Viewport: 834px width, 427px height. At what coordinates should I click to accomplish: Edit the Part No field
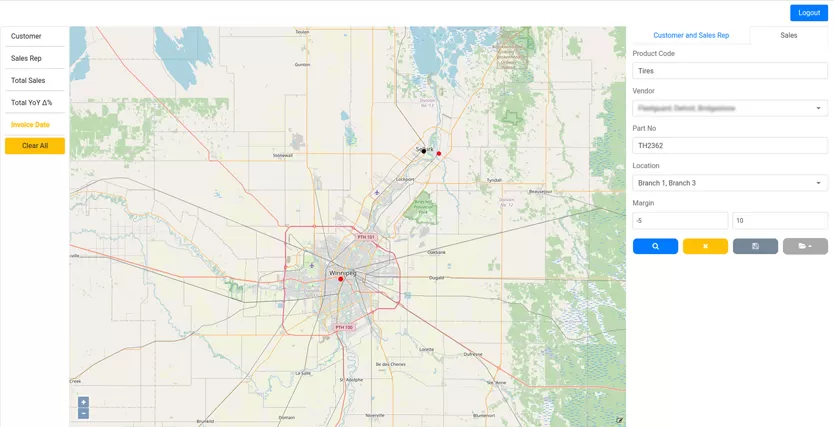coord(729,146)
